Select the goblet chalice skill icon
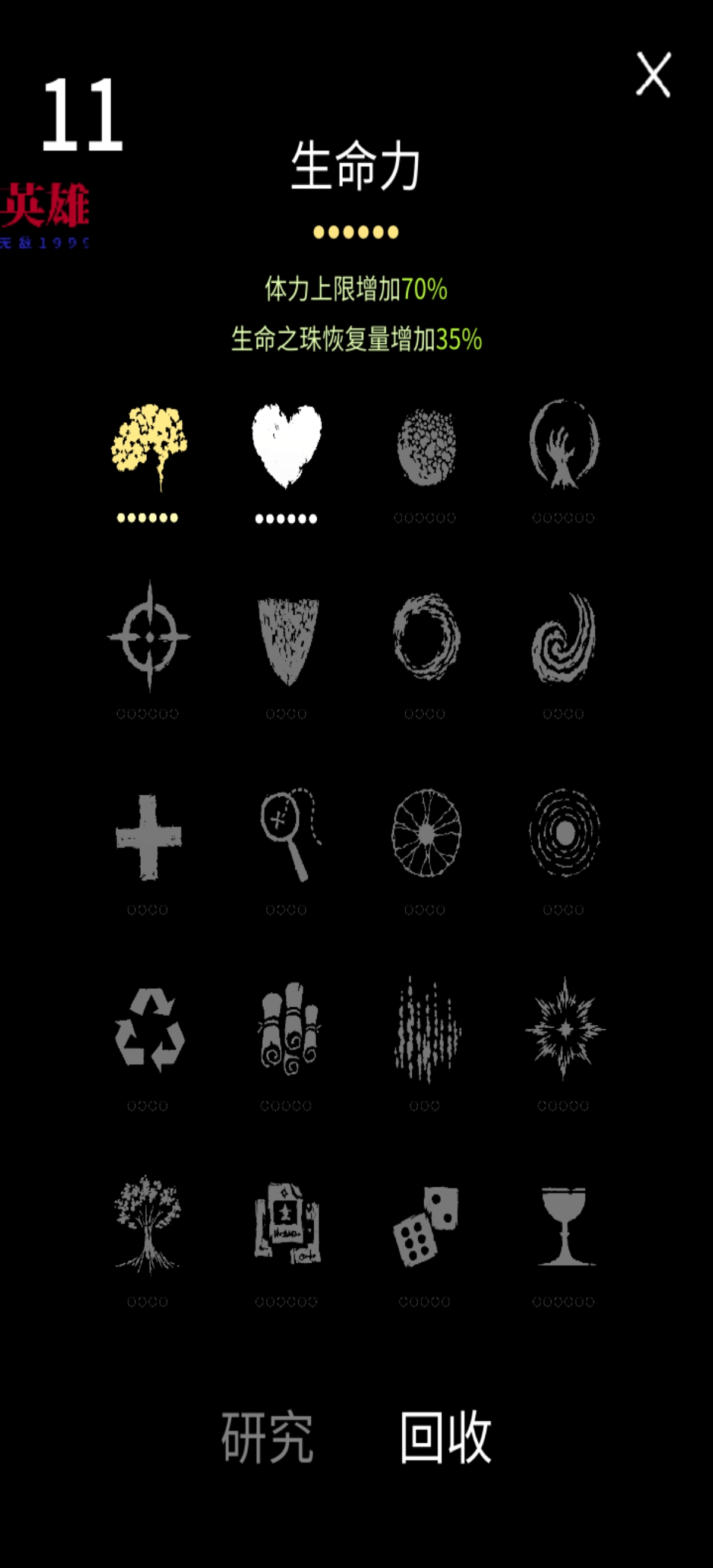 [x=564, y=1225]
